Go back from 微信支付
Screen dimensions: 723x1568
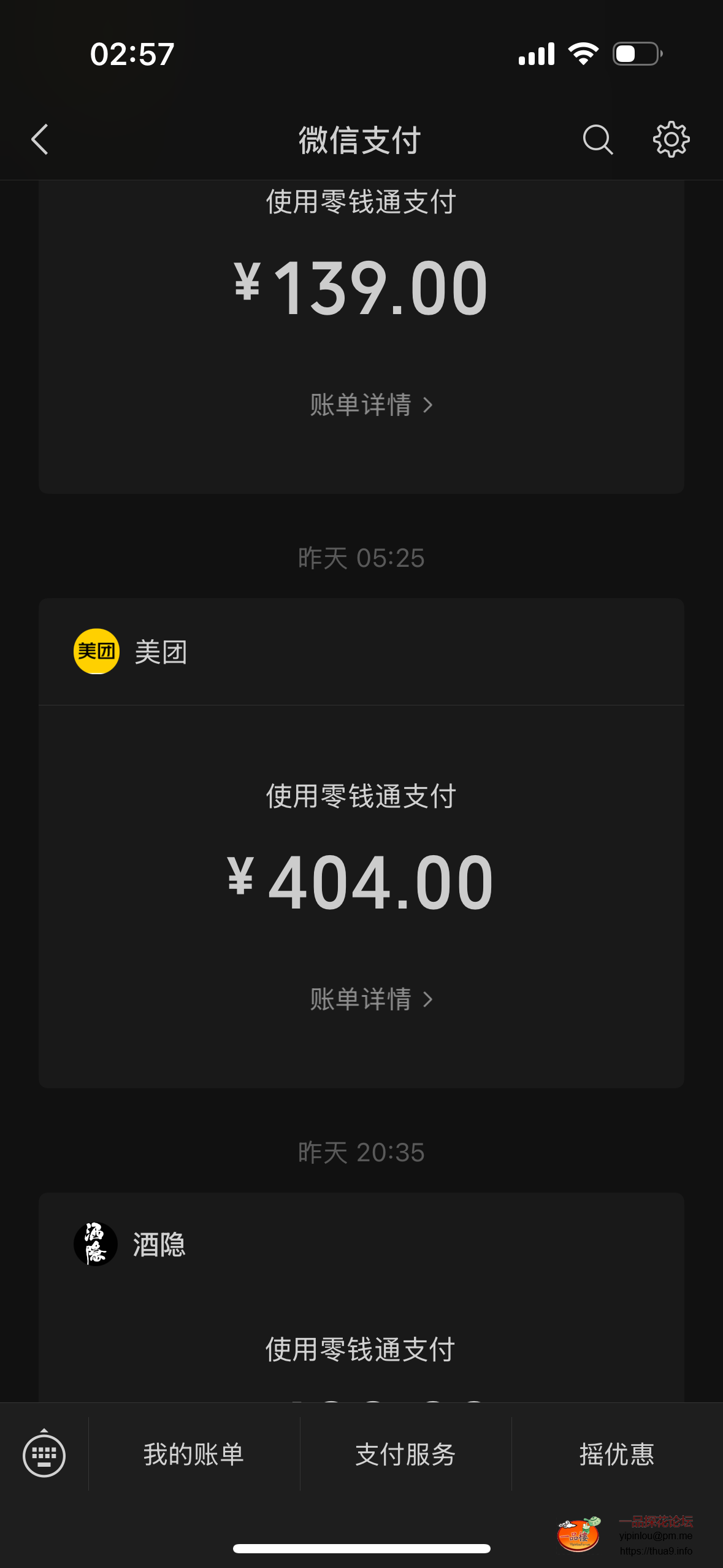click(40, 140)
